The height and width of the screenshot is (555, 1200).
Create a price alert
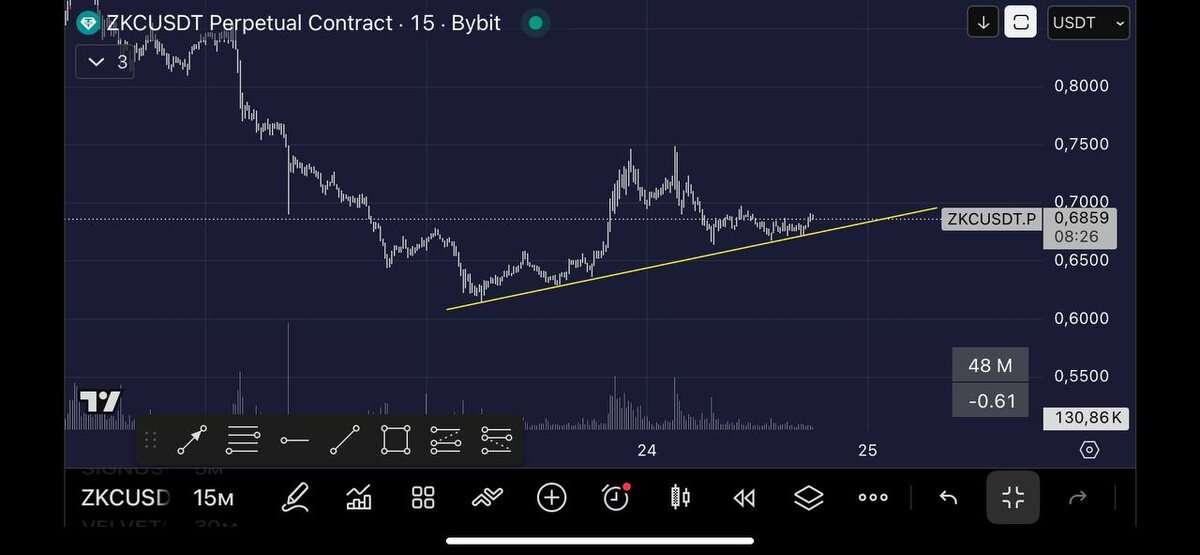pos(616,497)
